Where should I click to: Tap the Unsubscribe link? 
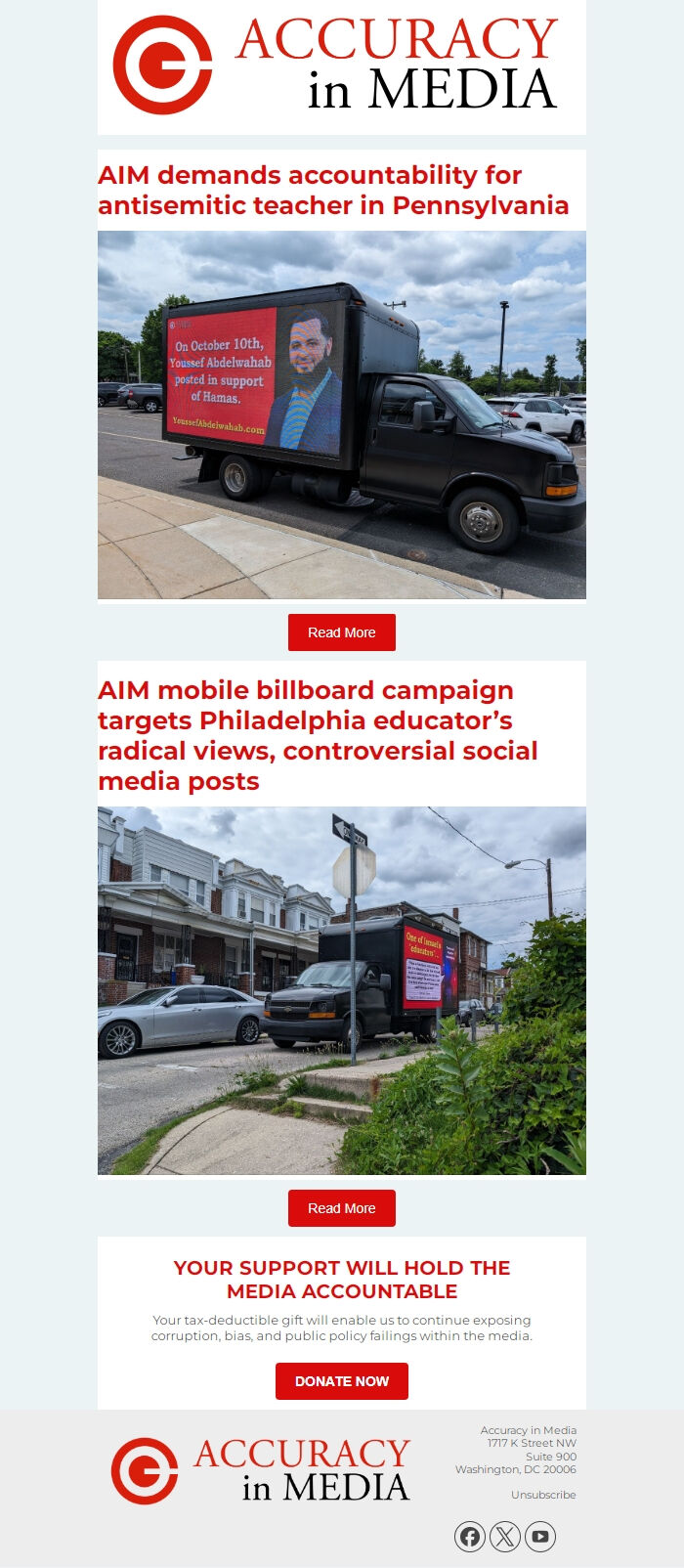click(543, 1495)
